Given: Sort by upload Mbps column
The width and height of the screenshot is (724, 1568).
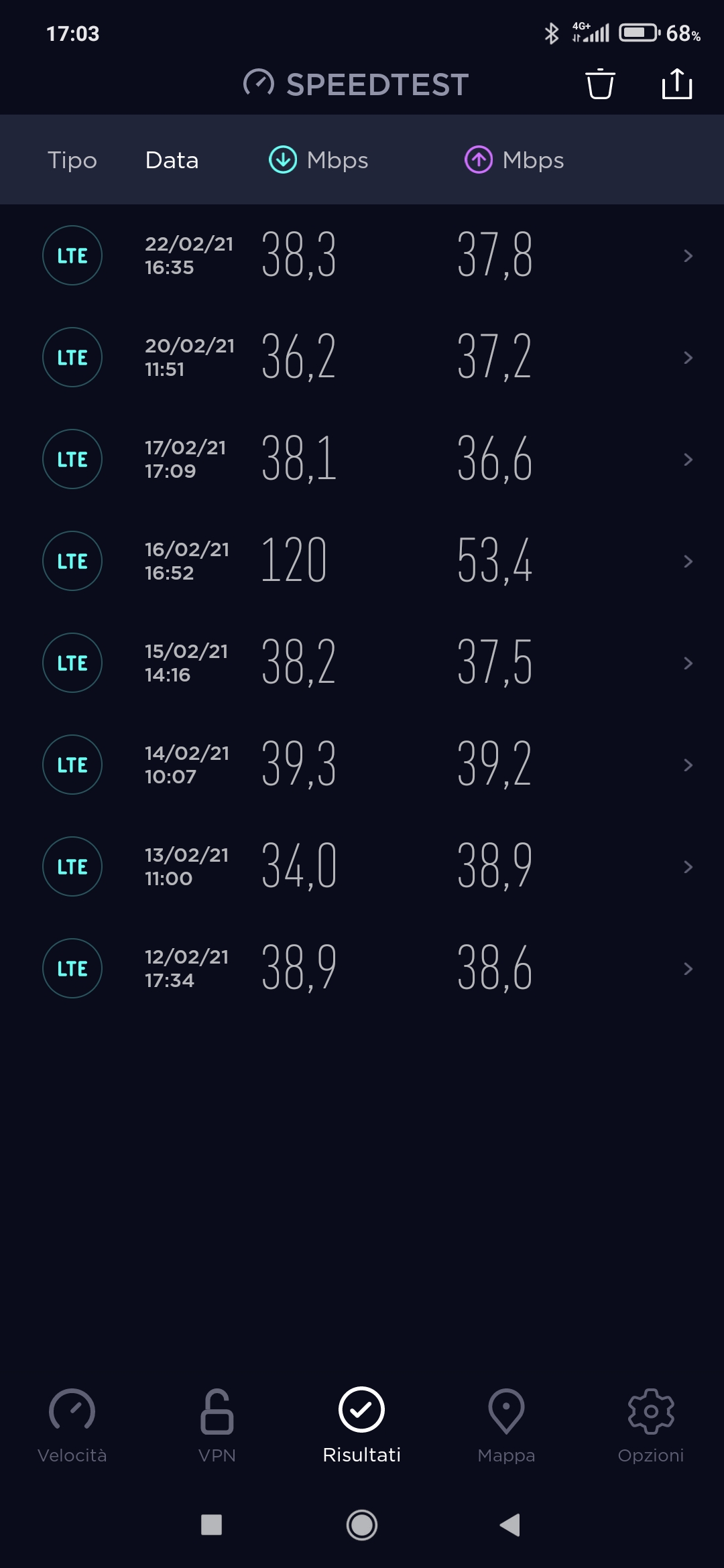Looking at the screenshot, I should pos(514,160).
